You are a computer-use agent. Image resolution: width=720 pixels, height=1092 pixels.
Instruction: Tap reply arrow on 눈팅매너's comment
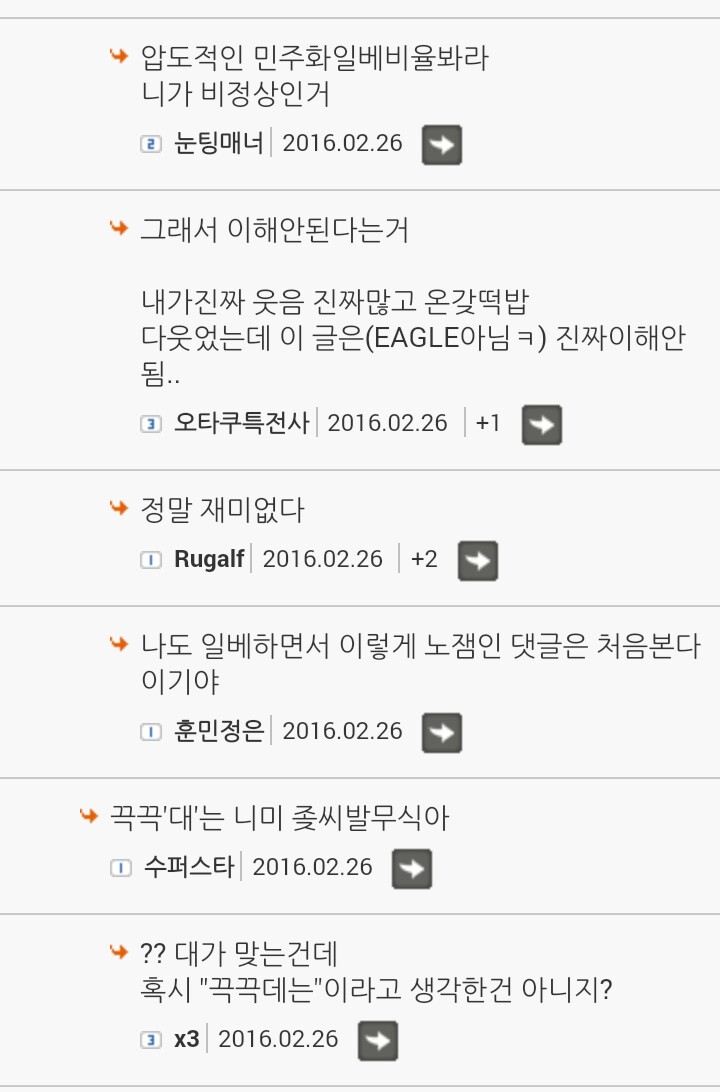(441, 145)
